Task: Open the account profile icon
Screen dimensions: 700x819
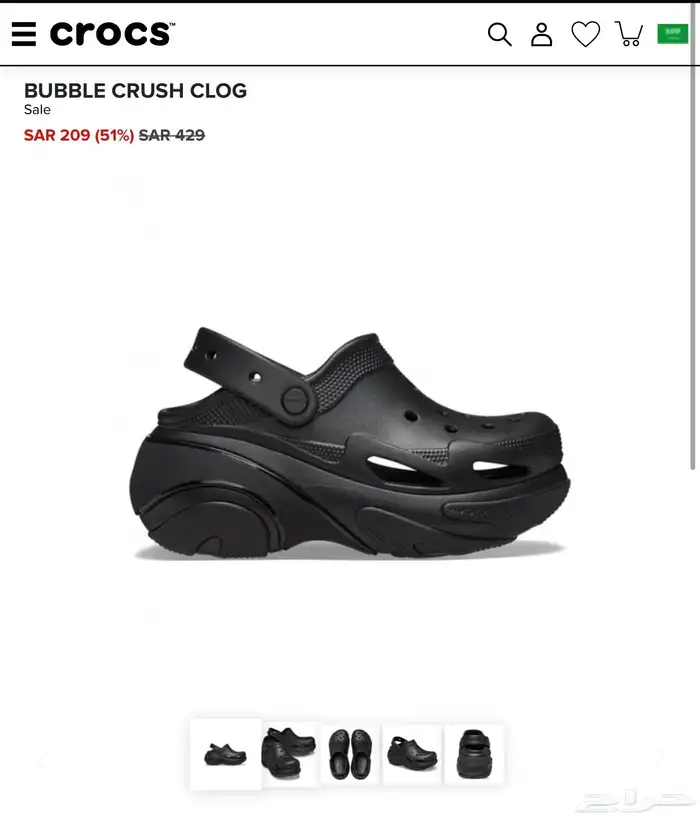Action: pyautogui.click(x=542, y=34)
